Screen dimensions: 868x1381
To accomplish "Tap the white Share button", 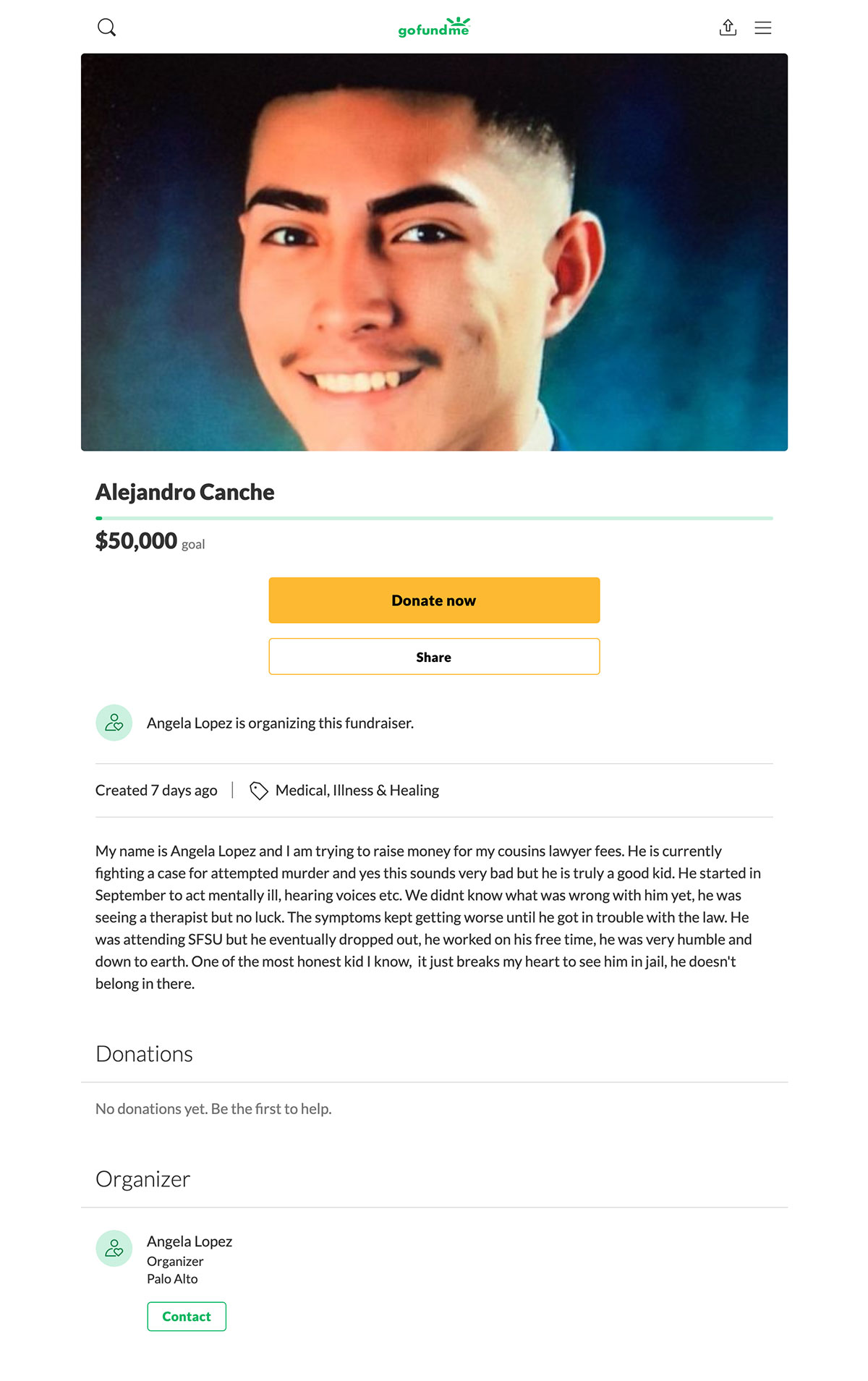I will click(434, 657).
